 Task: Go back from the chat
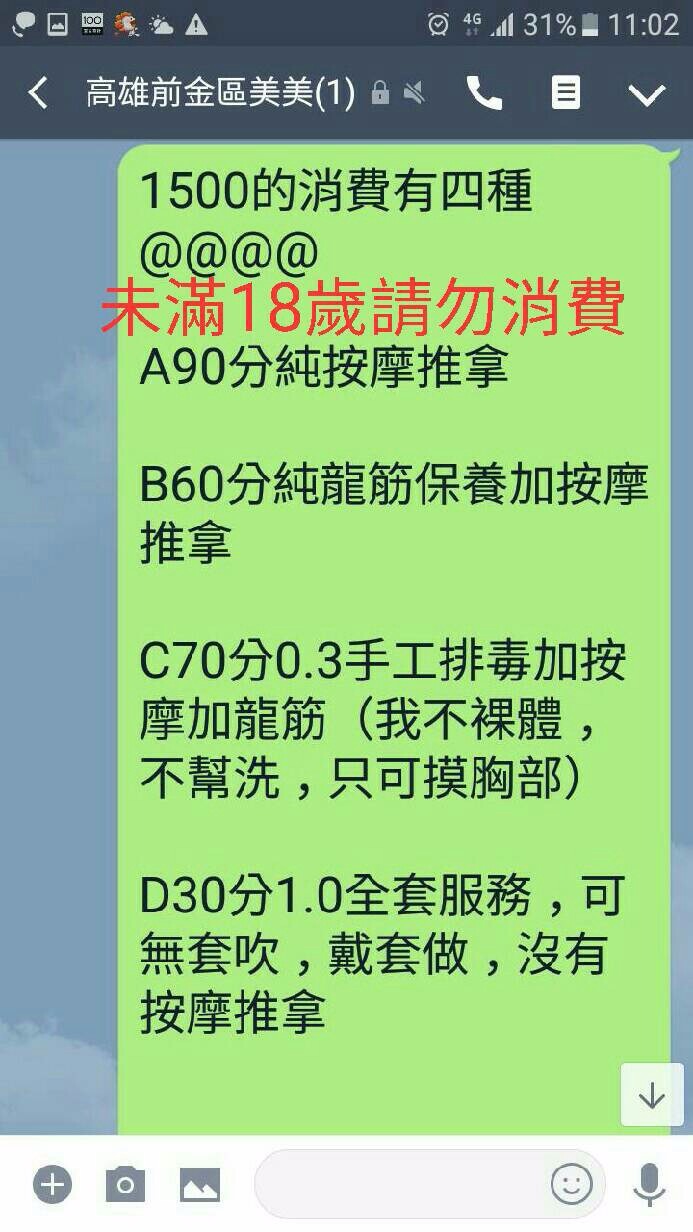pos(38,94)
